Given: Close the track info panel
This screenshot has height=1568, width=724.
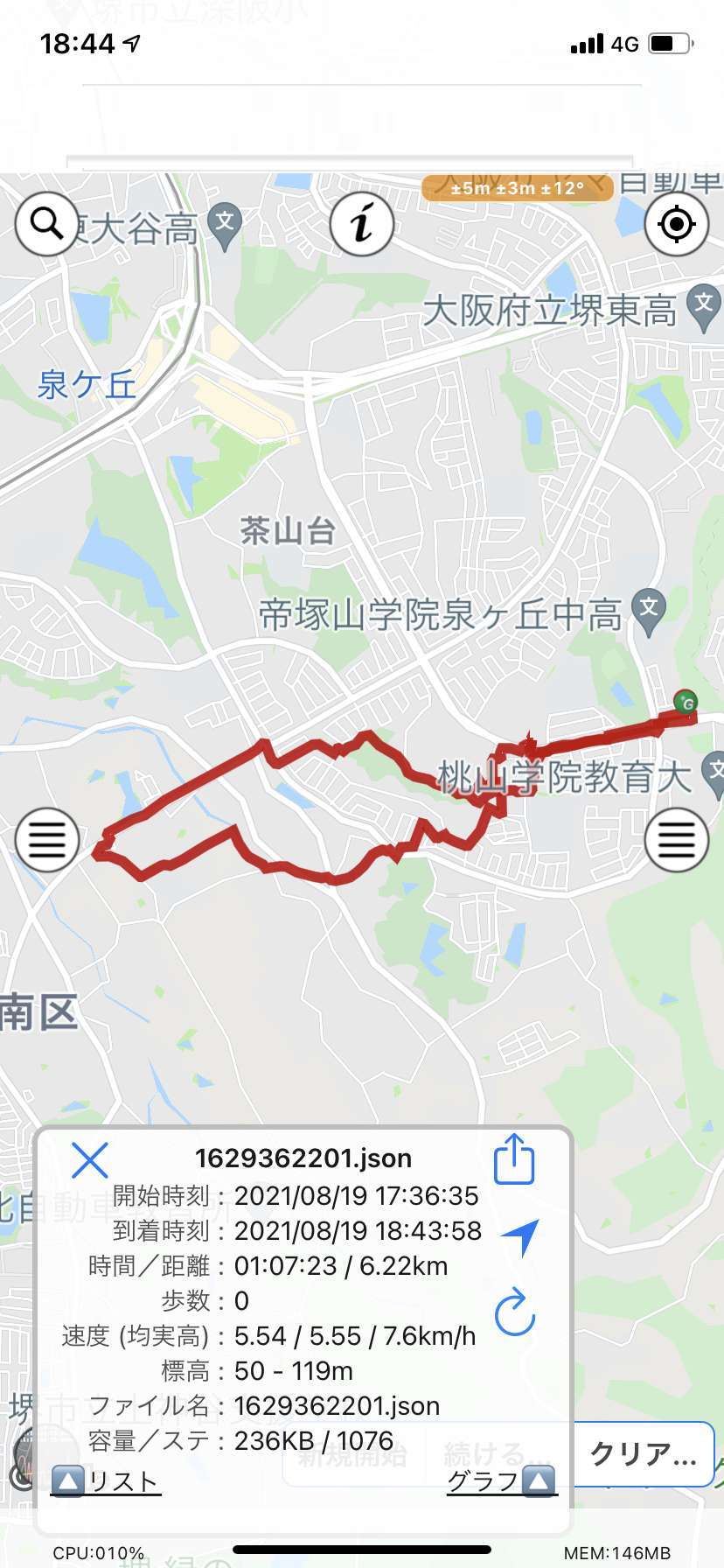Looking at the screenshot, I should (x=89, y=1160).
